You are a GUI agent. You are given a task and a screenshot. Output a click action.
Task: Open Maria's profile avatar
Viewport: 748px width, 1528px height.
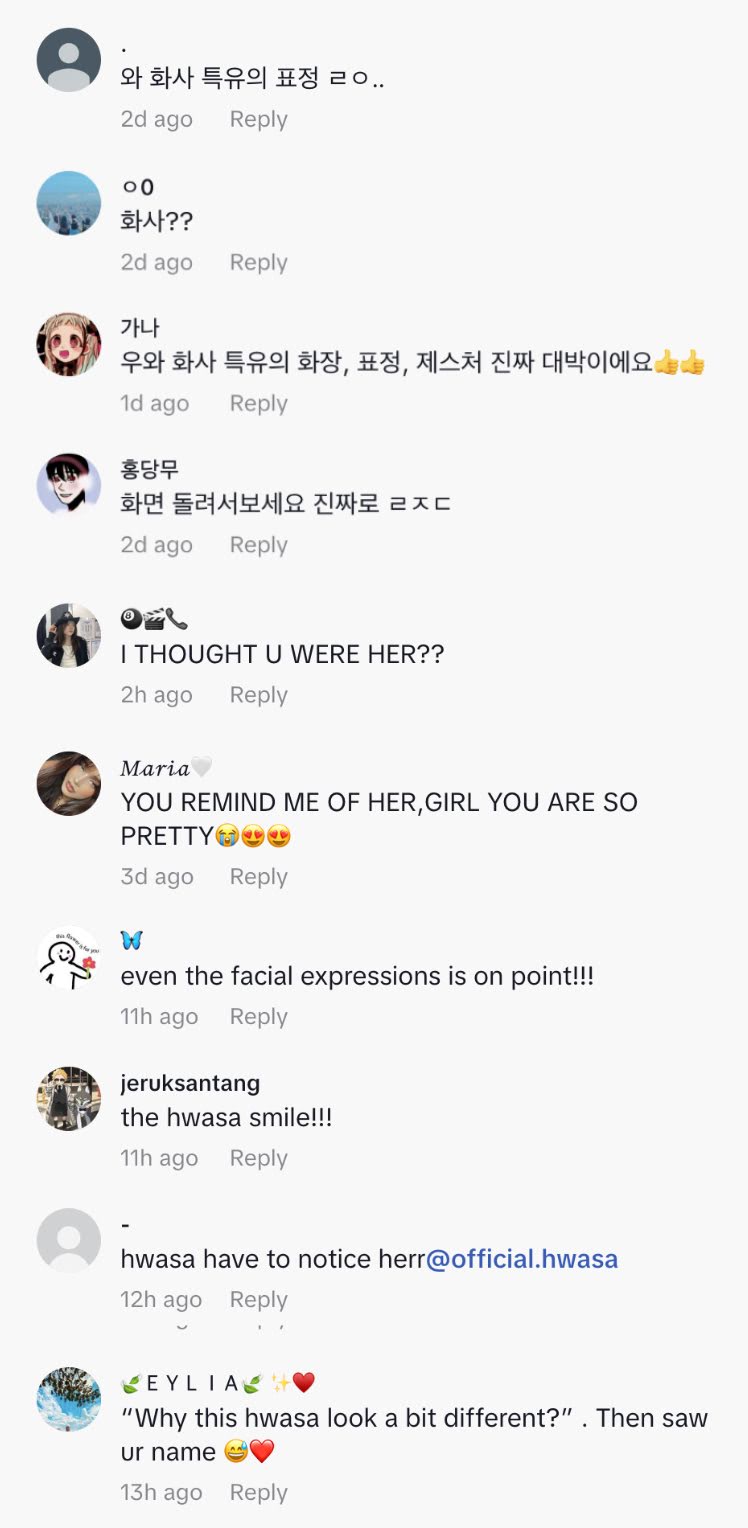[x=69, y=784]
